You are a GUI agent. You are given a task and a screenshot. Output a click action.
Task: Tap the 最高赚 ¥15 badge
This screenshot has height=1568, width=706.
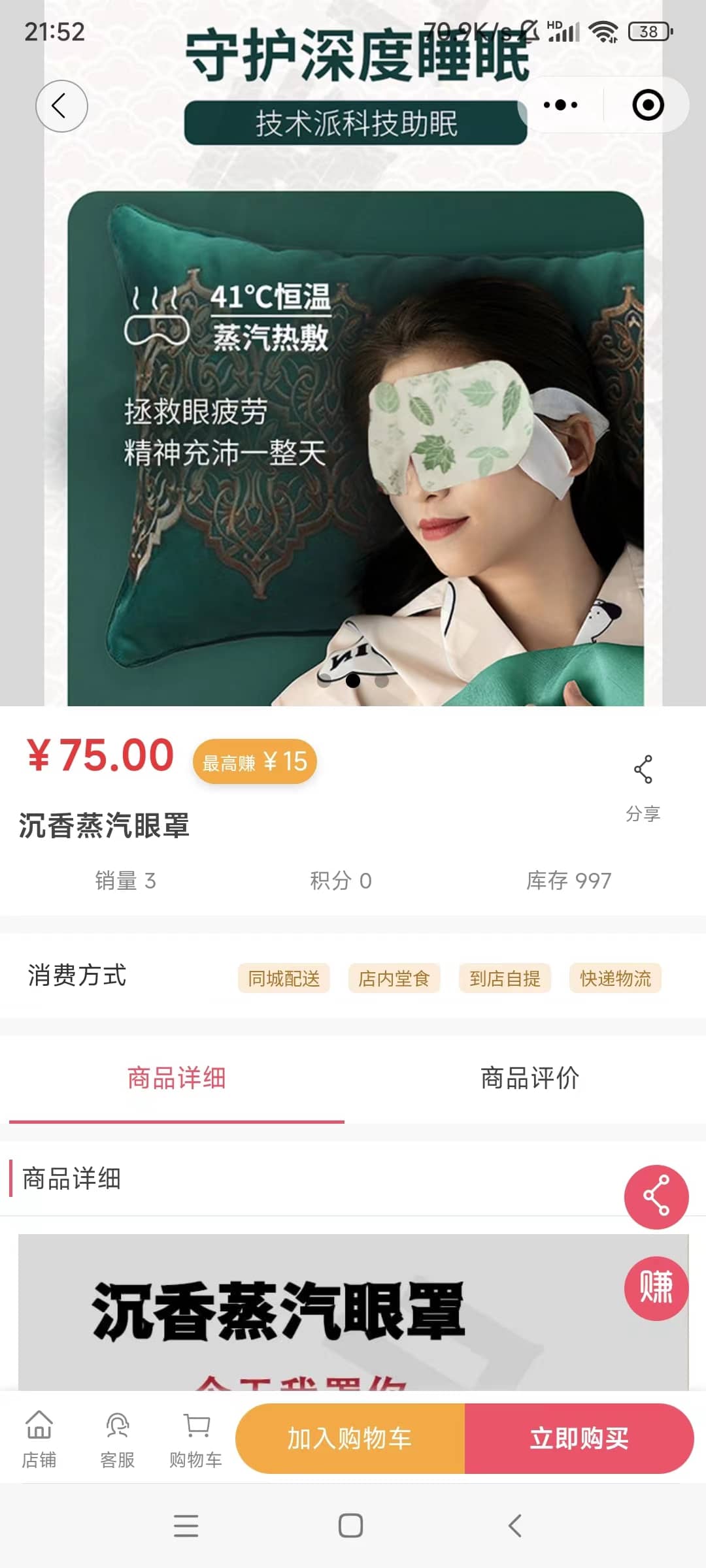(255, 762)
